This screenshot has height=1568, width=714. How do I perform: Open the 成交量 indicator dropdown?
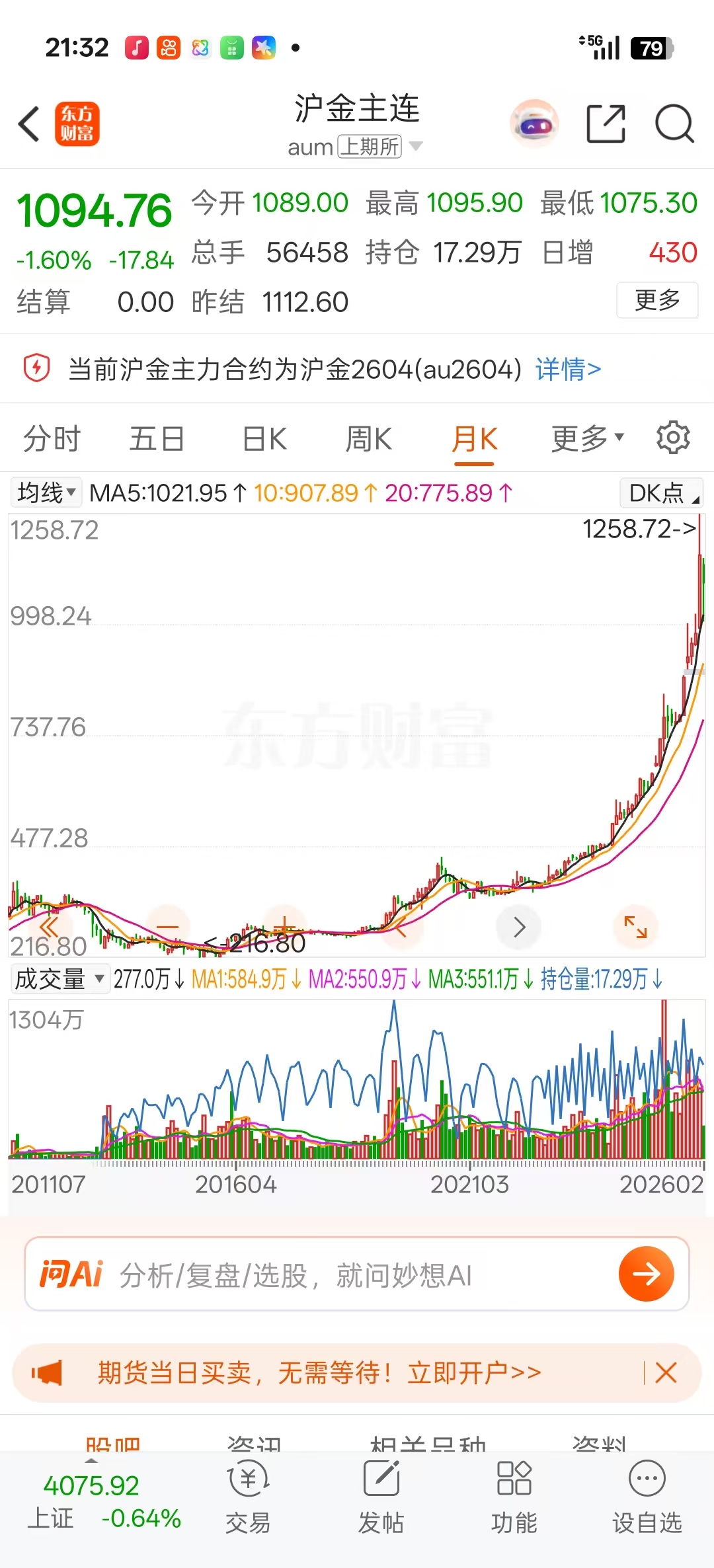click(59, 979)
